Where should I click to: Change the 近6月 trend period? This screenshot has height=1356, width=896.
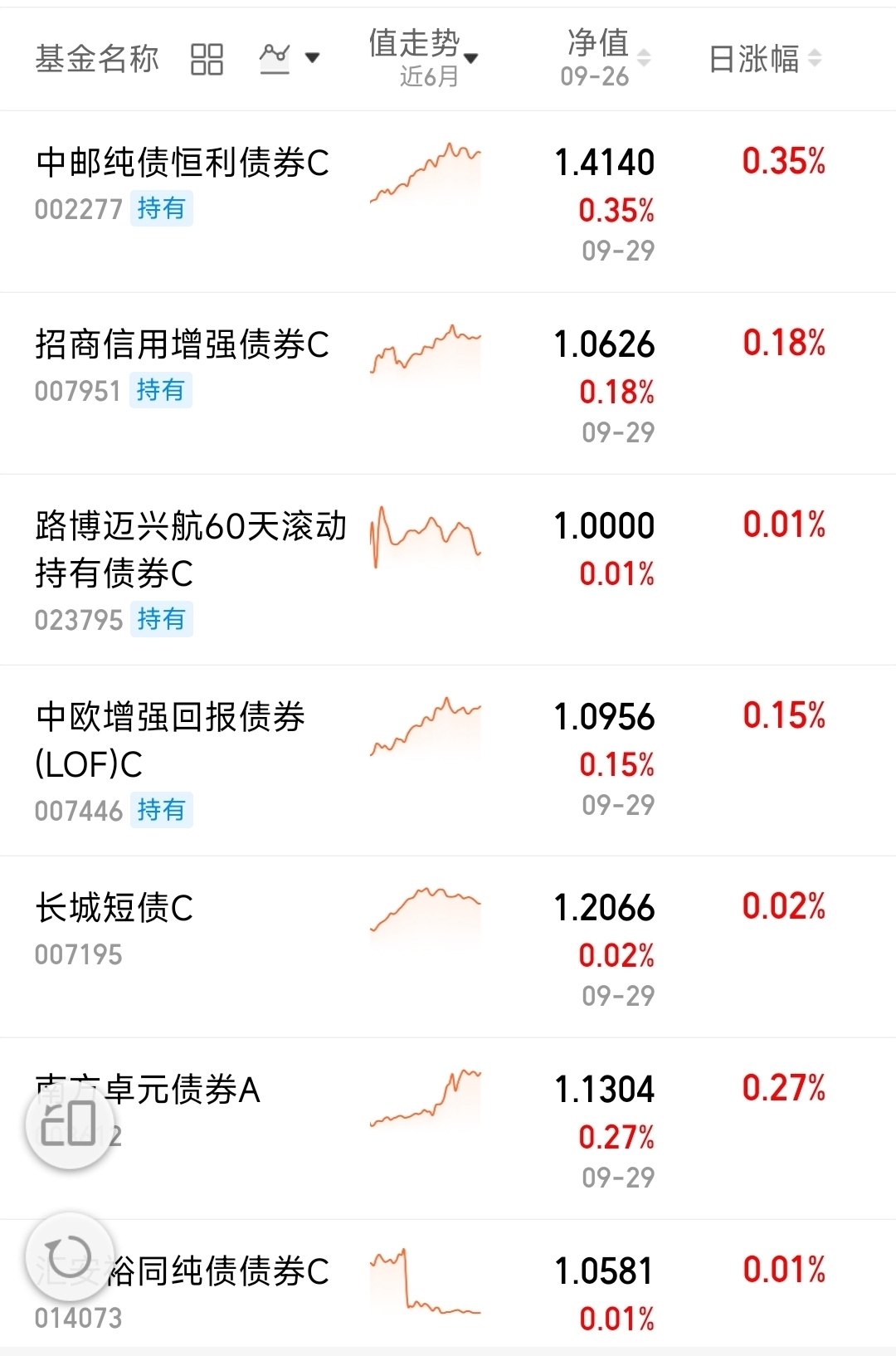pos(424,57)
